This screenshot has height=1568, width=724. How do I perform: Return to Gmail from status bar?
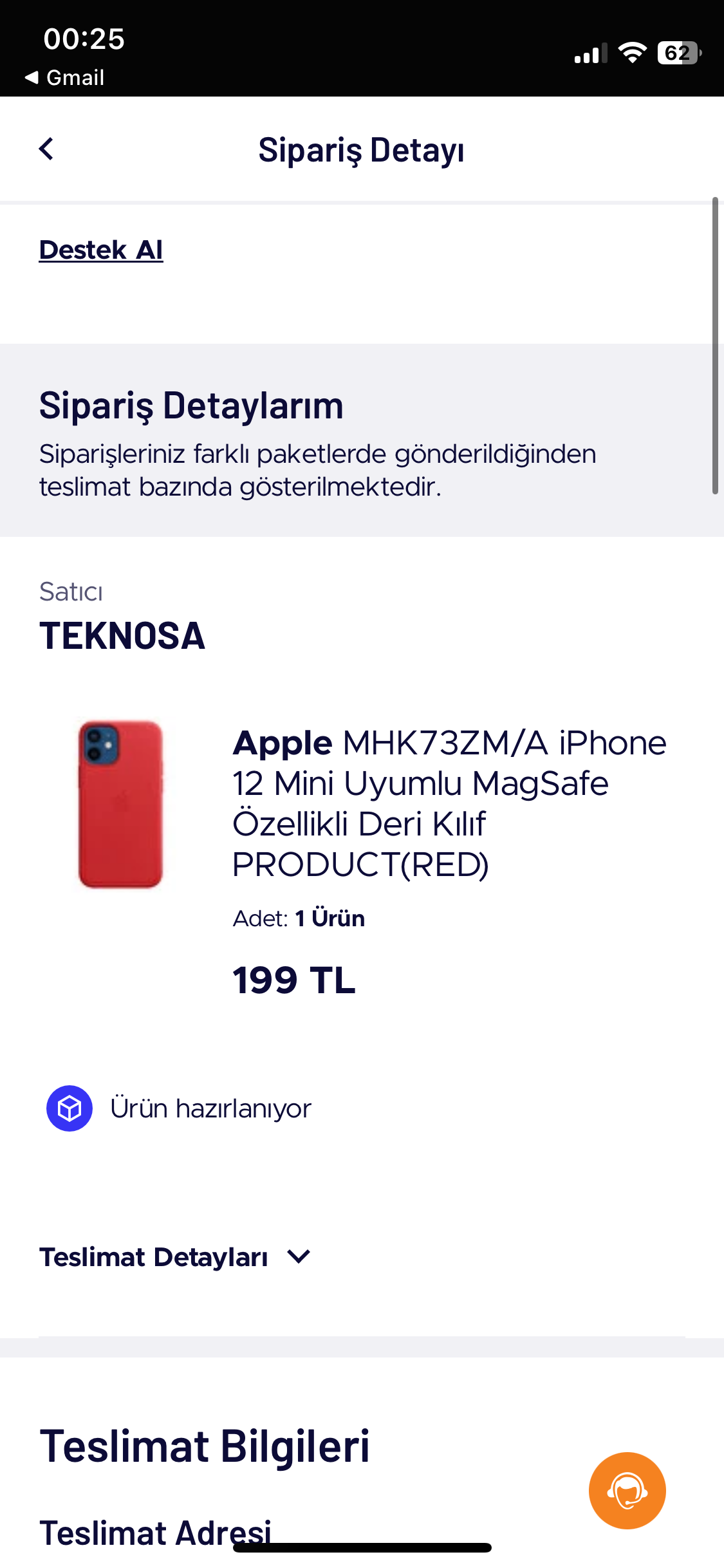65,78
